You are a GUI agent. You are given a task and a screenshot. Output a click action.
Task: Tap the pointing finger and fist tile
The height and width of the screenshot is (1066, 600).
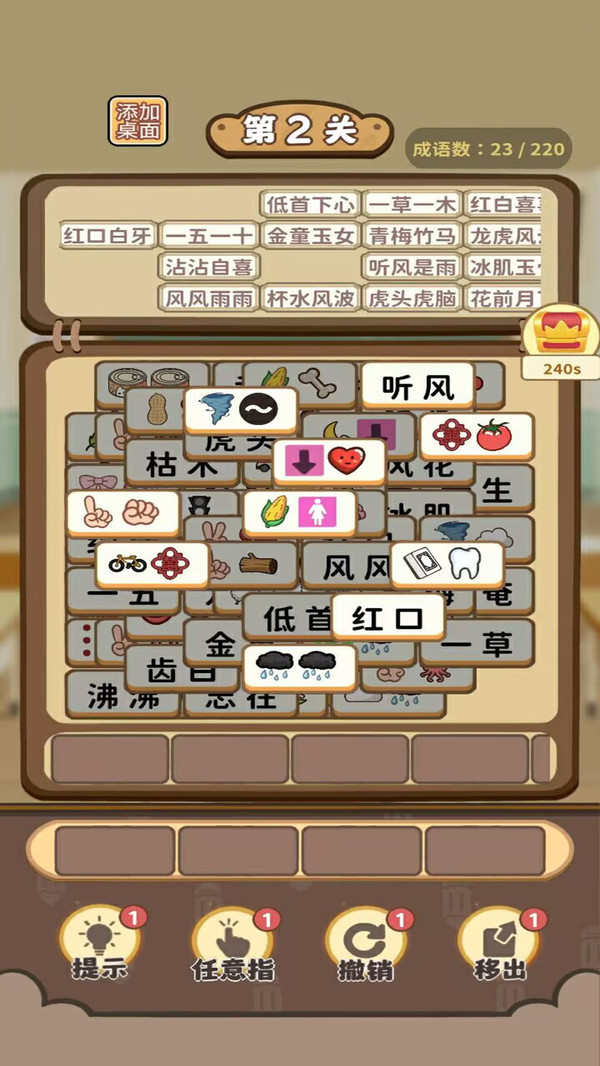tap(123, 513)
